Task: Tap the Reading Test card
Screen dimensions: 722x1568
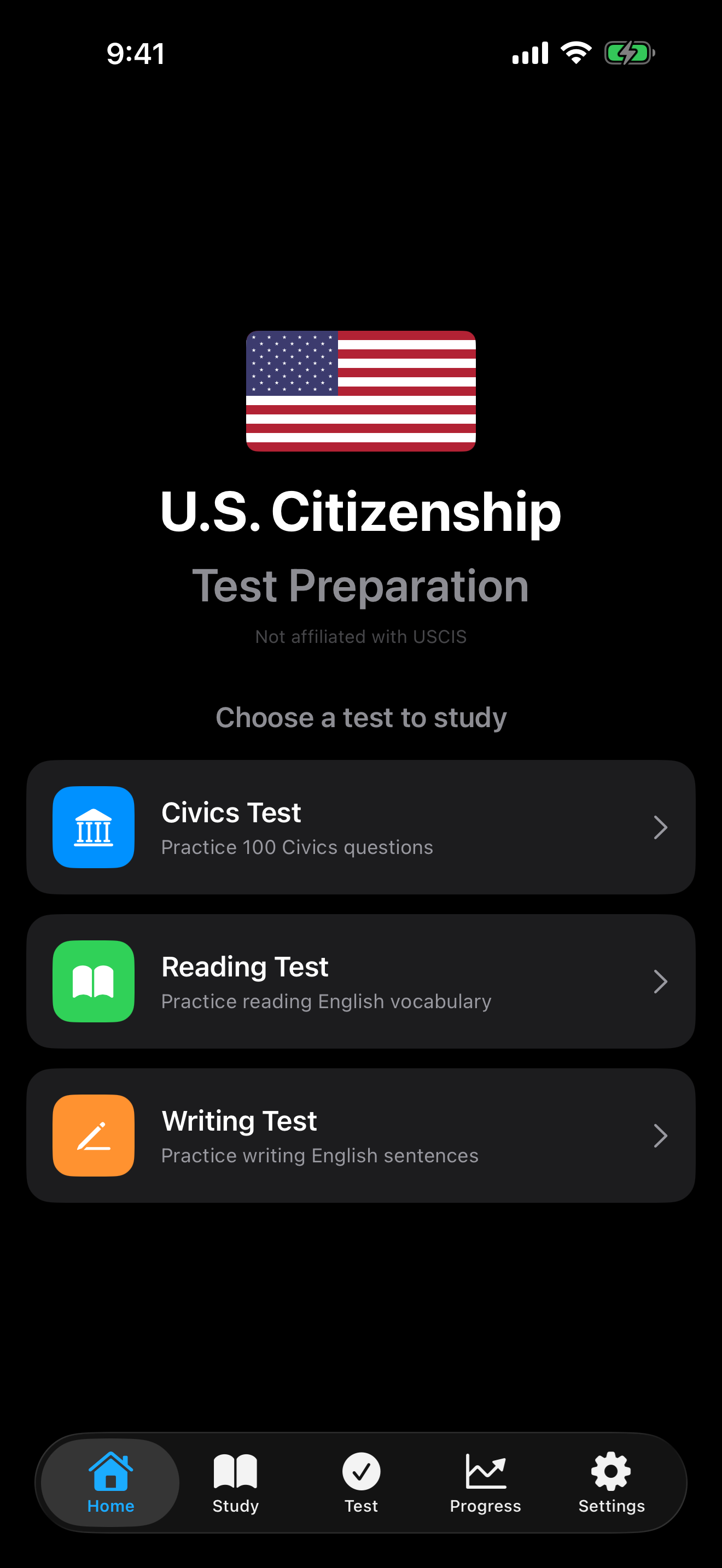Action: point(361,981)
